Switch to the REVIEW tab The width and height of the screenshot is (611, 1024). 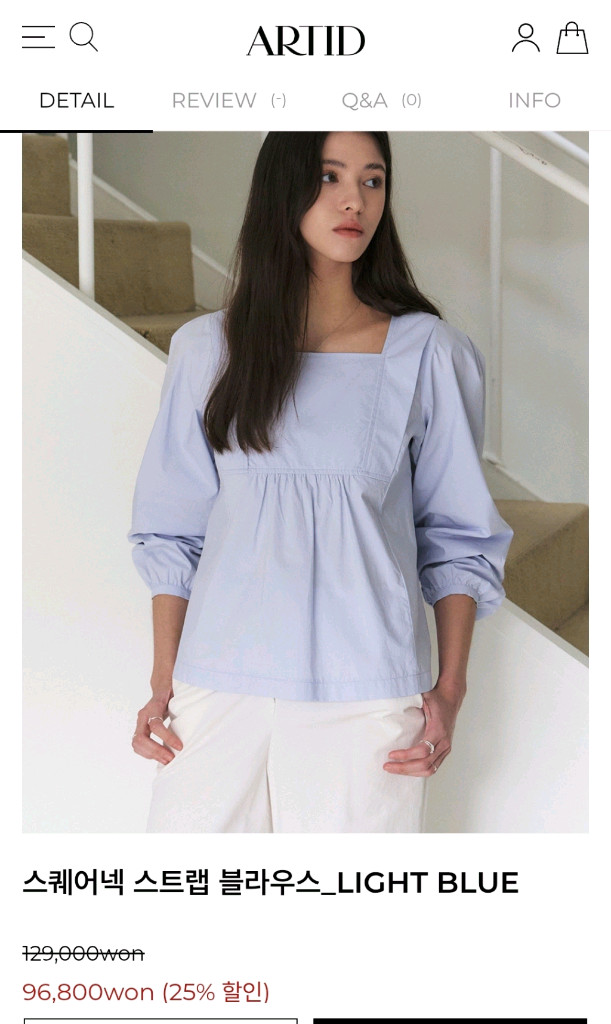(x=228, y=101)
